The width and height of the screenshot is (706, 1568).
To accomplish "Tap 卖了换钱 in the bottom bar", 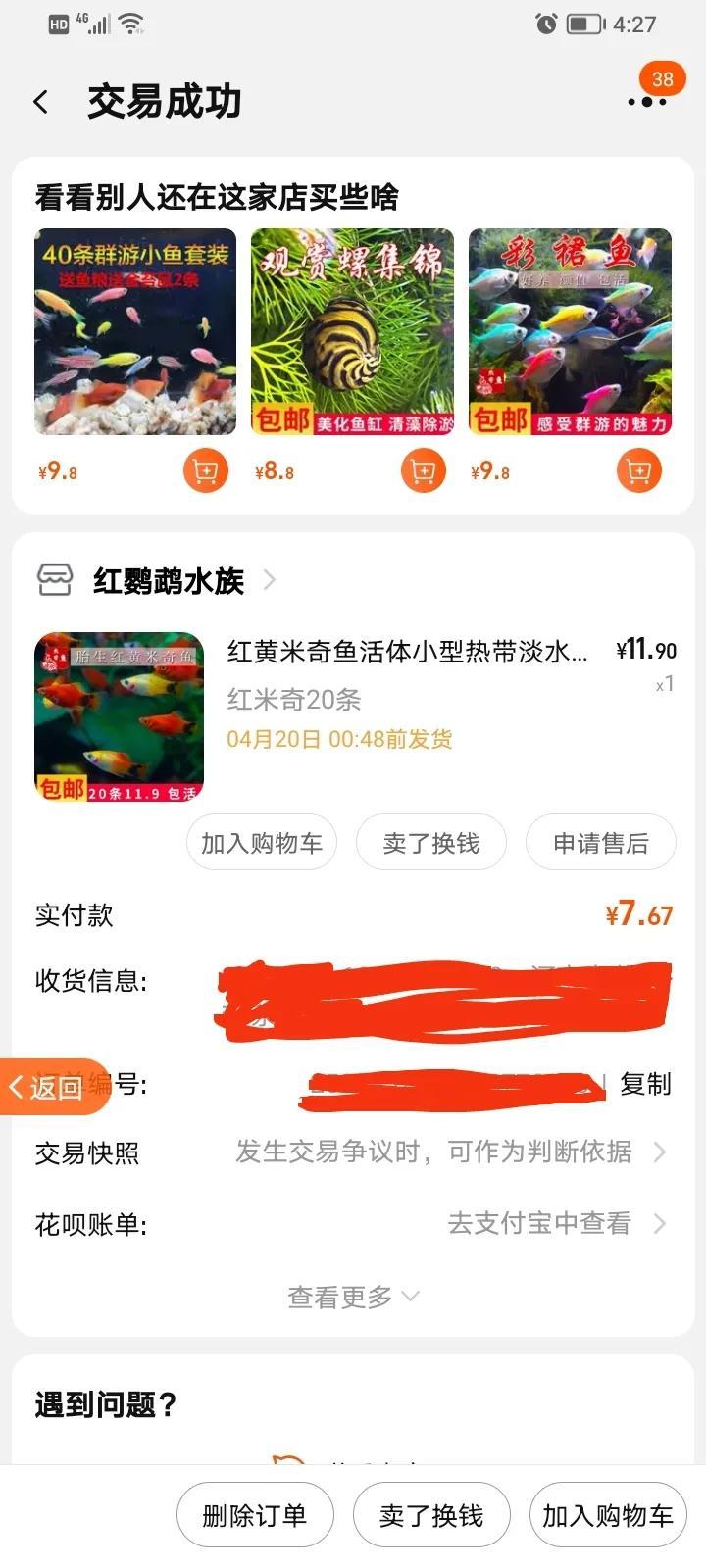I will click(430, 1516).
